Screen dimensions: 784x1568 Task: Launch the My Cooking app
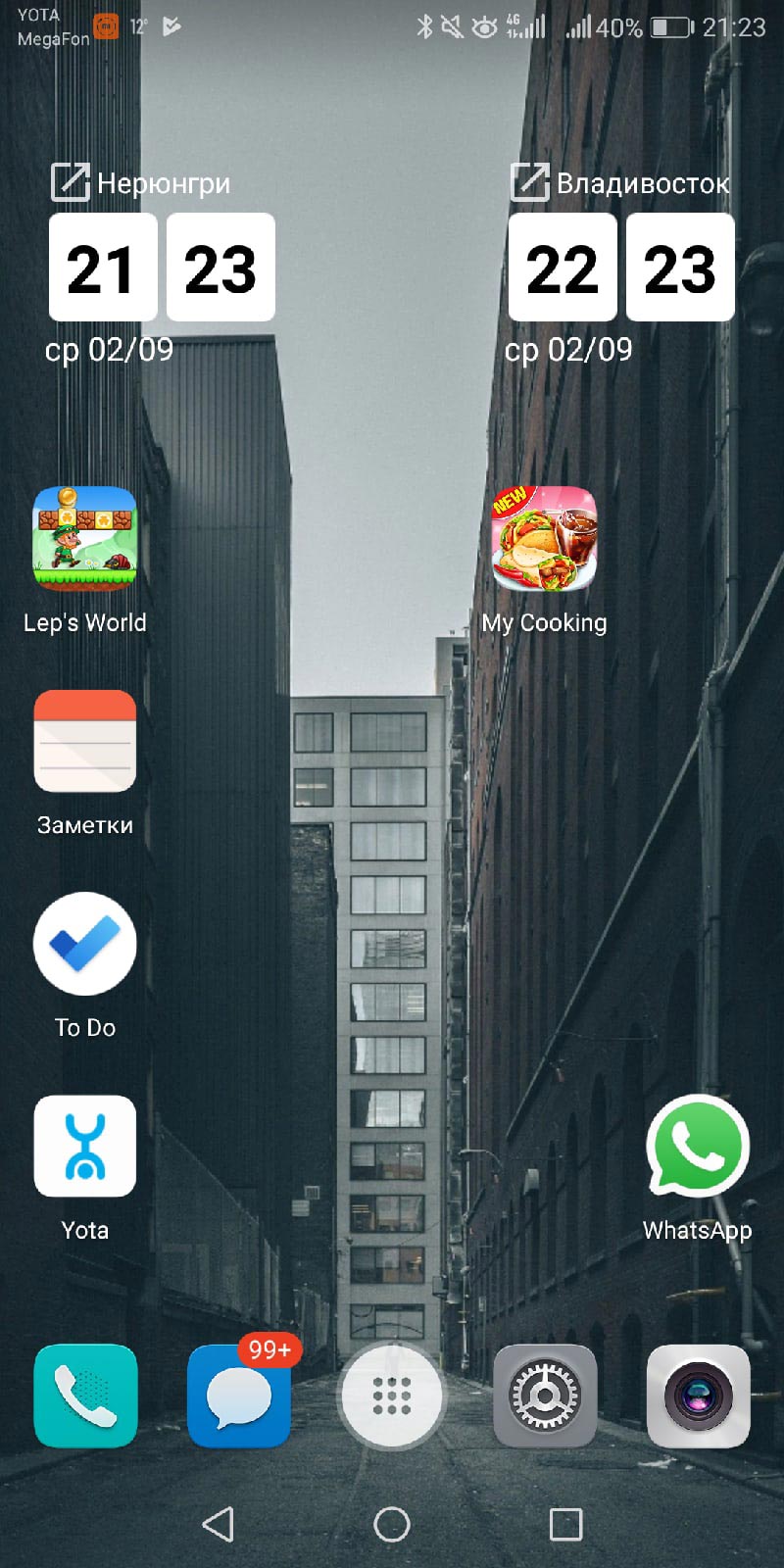(x=544, y=539)
